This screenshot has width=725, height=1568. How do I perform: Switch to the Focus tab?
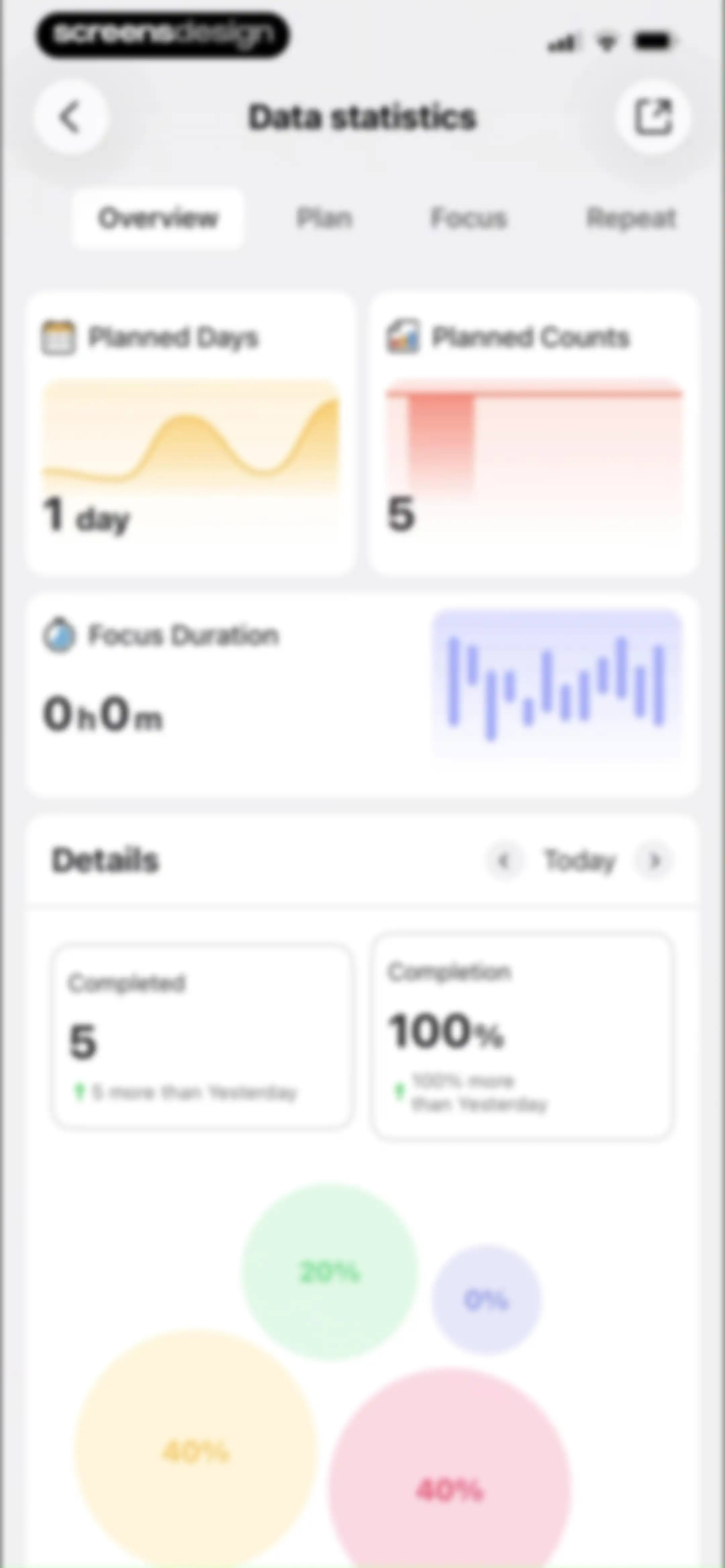pos(469,219)
